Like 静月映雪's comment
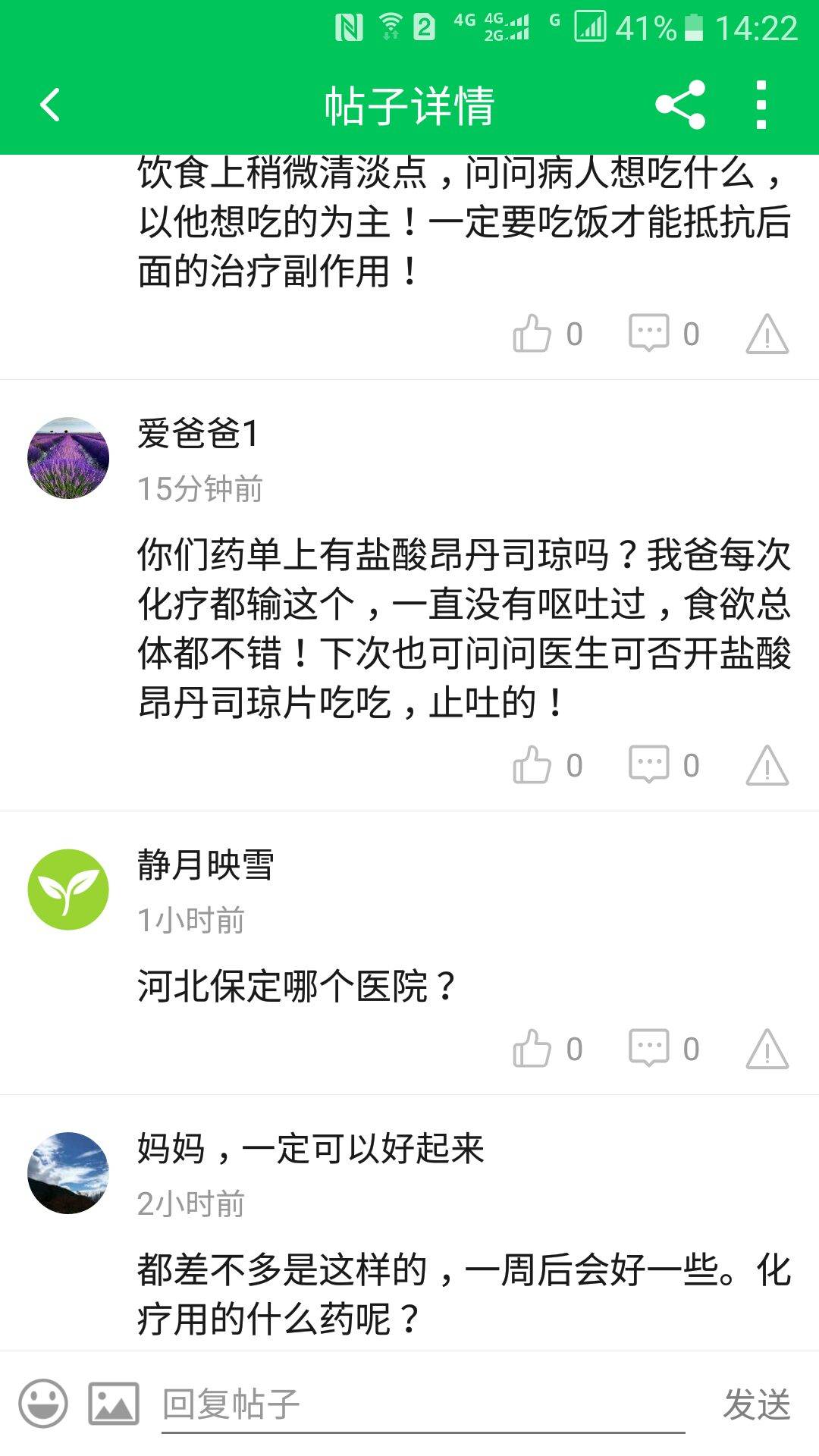The image size is (819, 1456). [532, 1048]
